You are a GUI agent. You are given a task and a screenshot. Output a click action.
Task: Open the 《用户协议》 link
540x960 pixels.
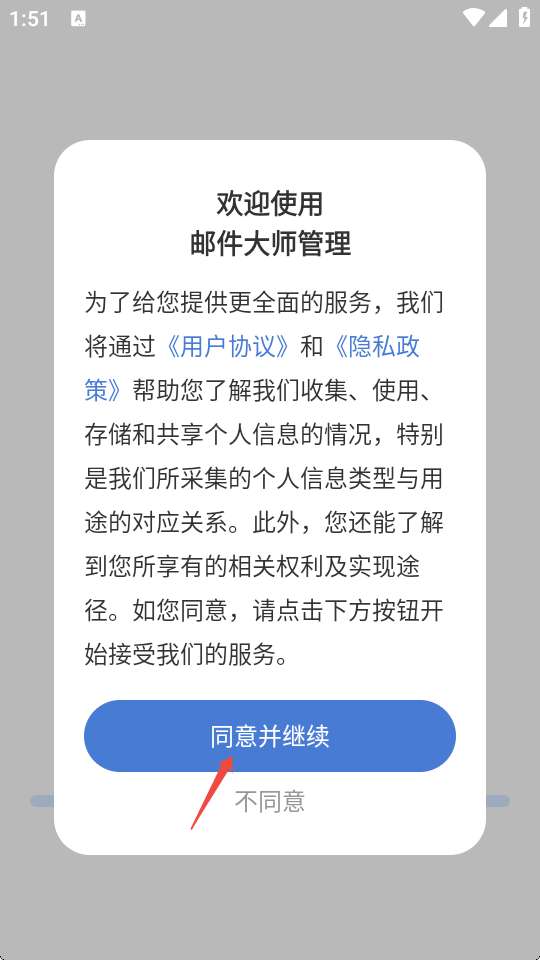point(228,347)
